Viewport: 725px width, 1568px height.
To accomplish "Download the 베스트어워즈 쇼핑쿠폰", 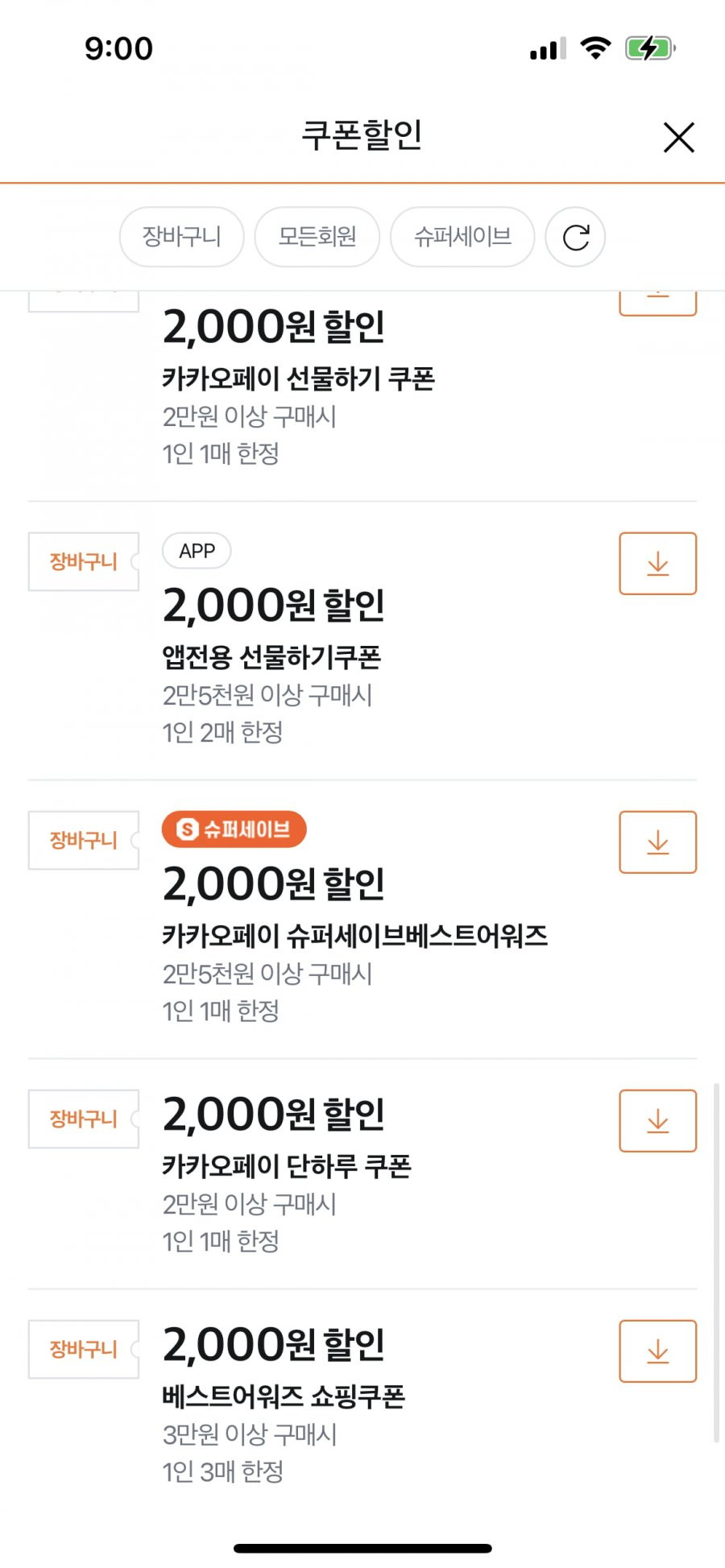I will [658, 1351].
